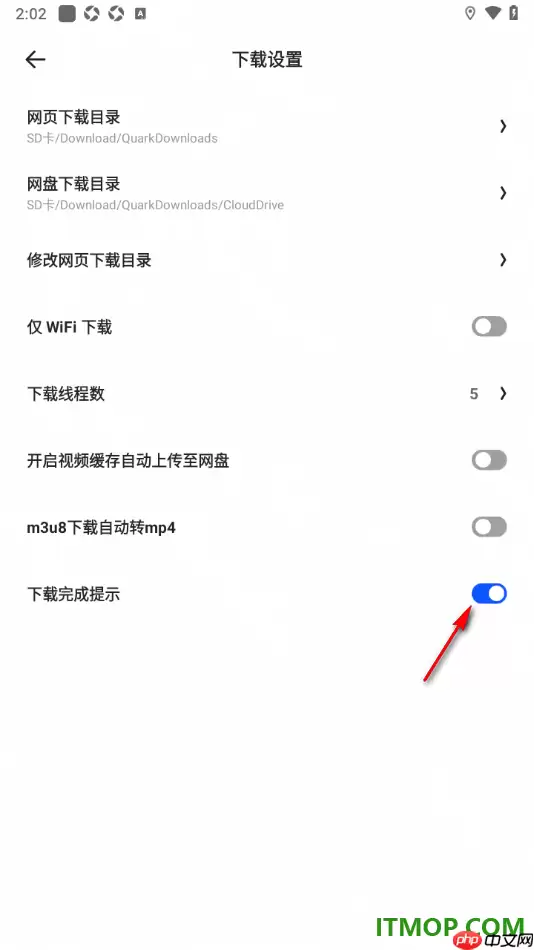The height and width of the screenshot is (950, 534).
Task: Open 修改网页下载目录
Action: click(267, 261)
